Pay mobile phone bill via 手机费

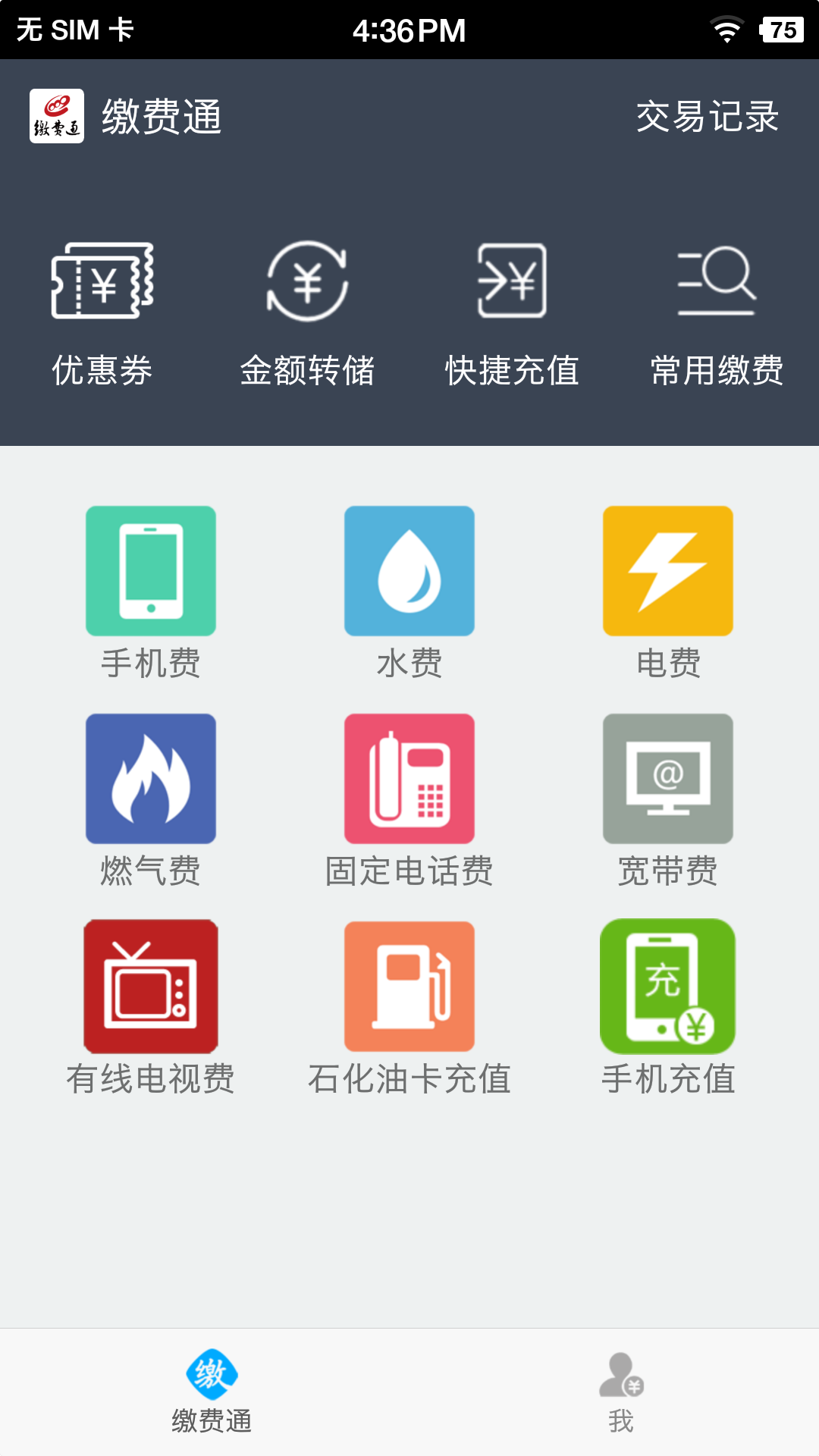[151, 591]
